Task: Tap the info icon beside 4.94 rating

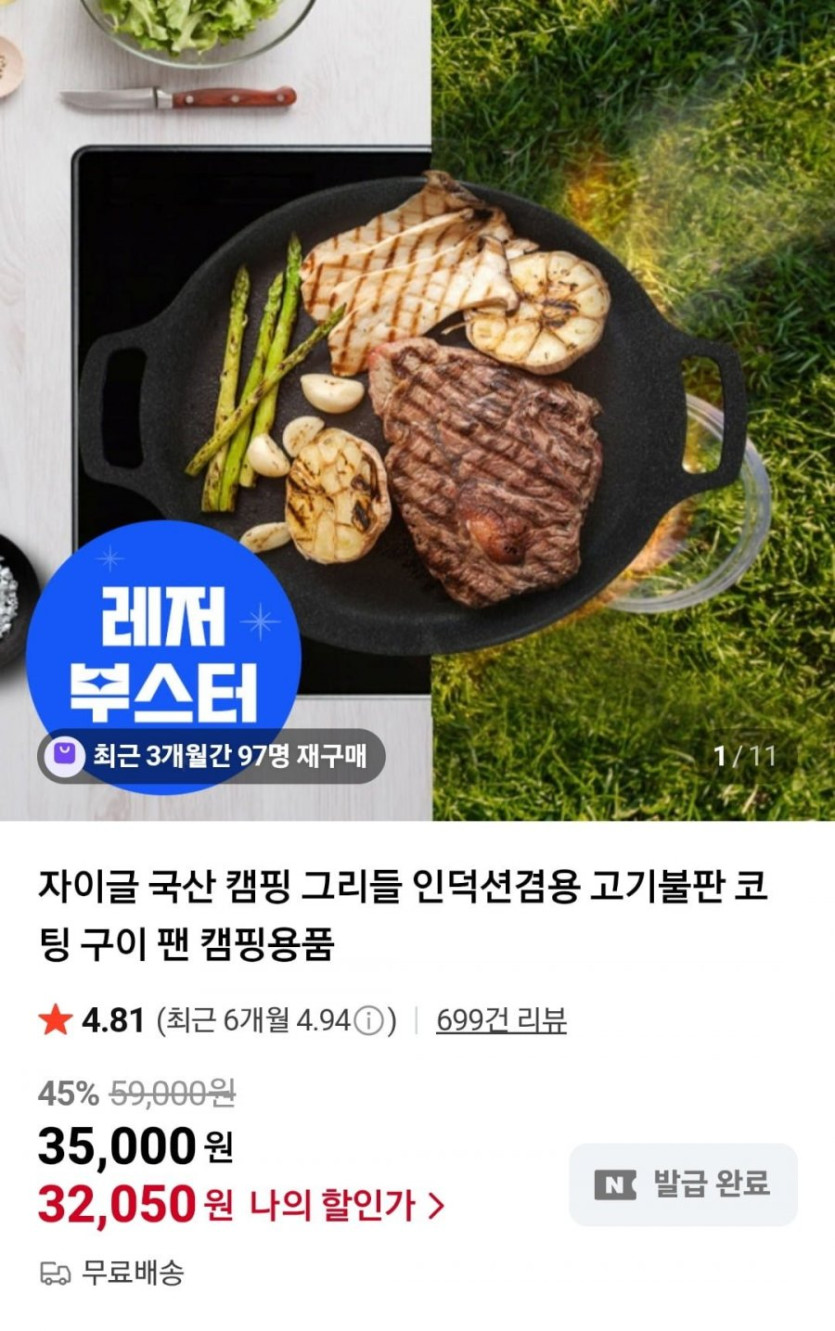Action: pyautogui.click(x=370, y=1021)
